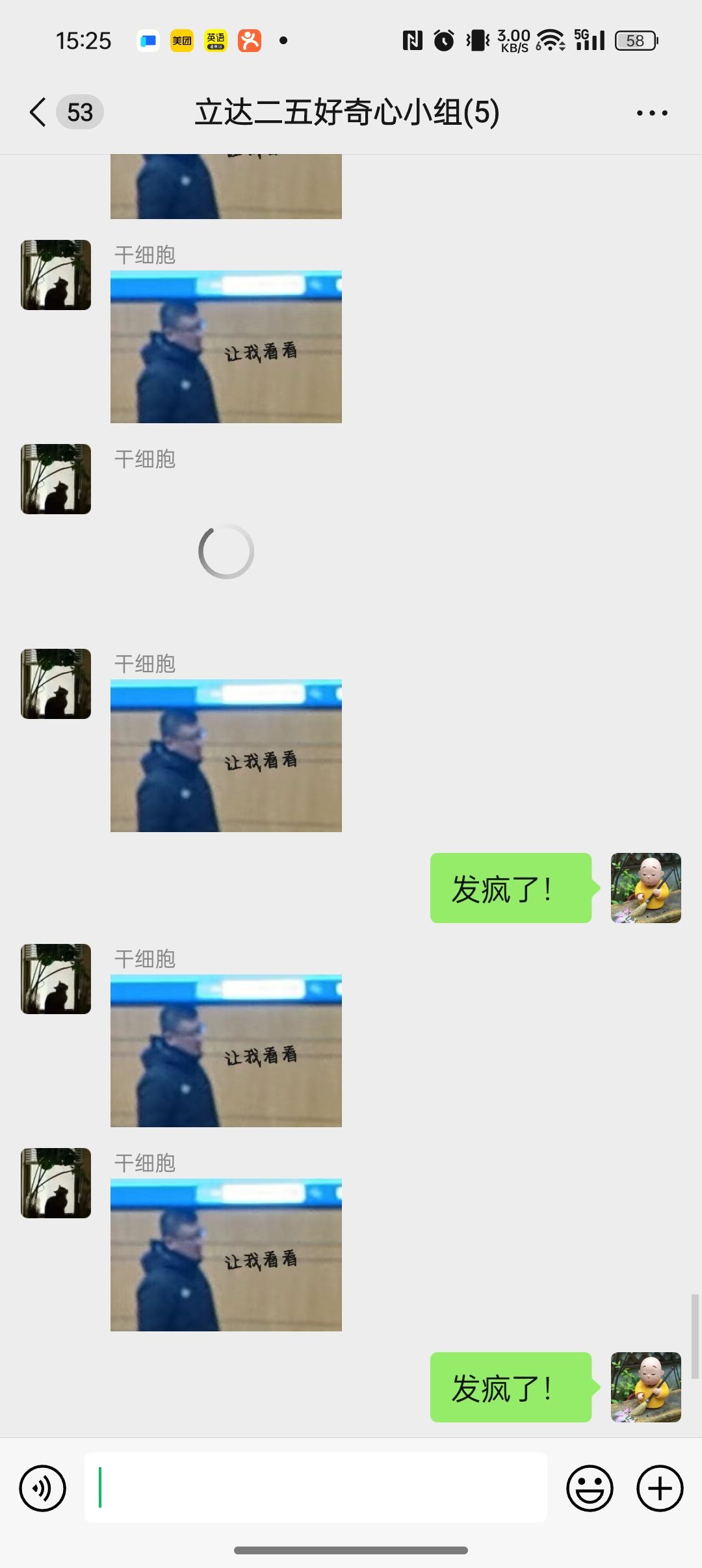Go back to the chat list
Screen dimensions: 702x1568
click(x=39, y=112)
